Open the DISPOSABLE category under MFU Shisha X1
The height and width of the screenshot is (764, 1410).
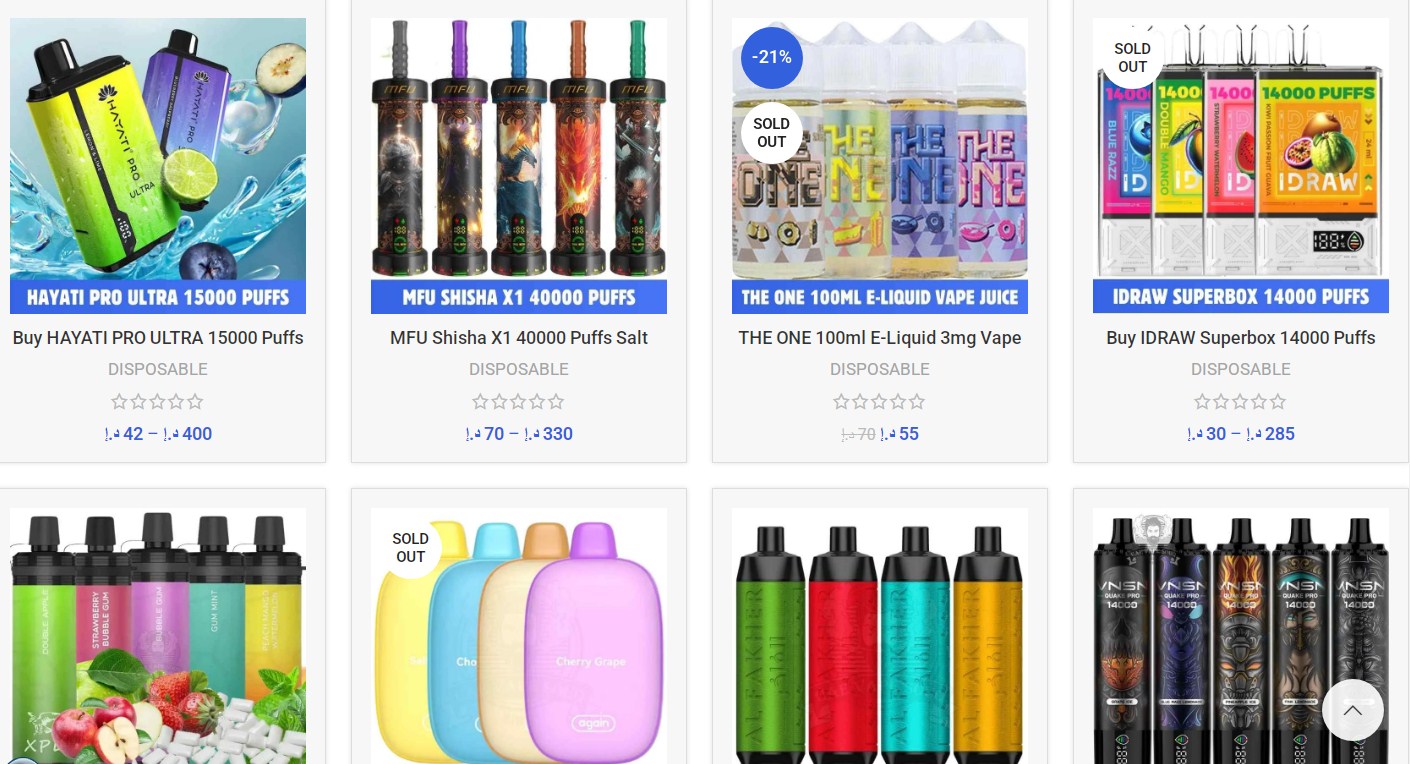point(518,369)
